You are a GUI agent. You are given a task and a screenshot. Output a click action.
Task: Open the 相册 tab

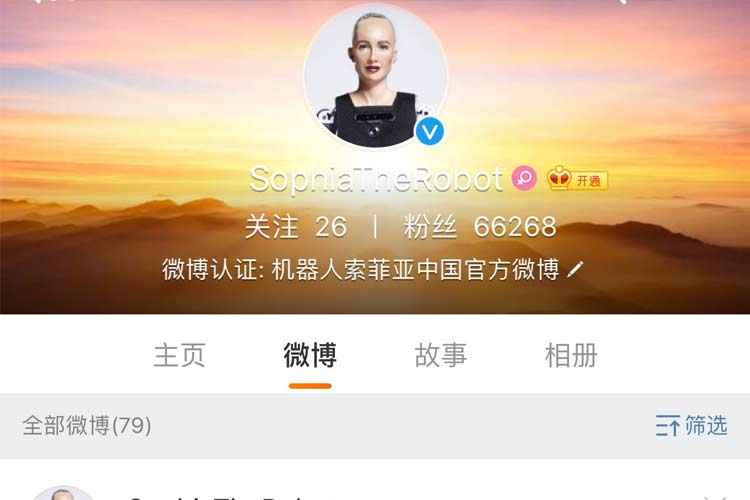coord(570,355)
